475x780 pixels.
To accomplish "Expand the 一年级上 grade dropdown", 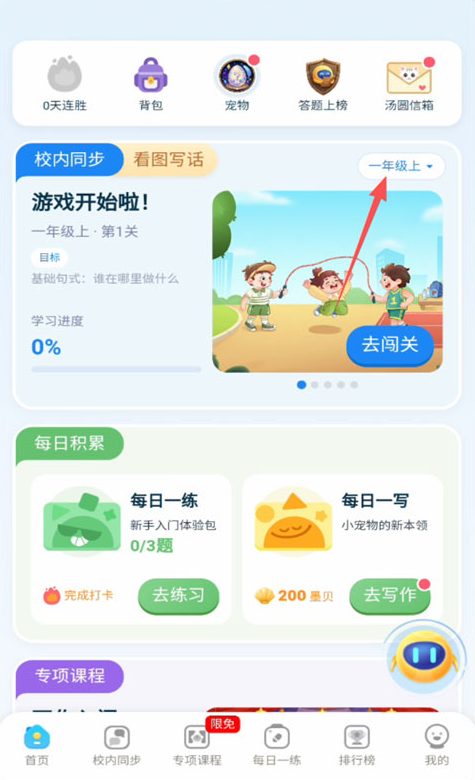I will 401,166.
